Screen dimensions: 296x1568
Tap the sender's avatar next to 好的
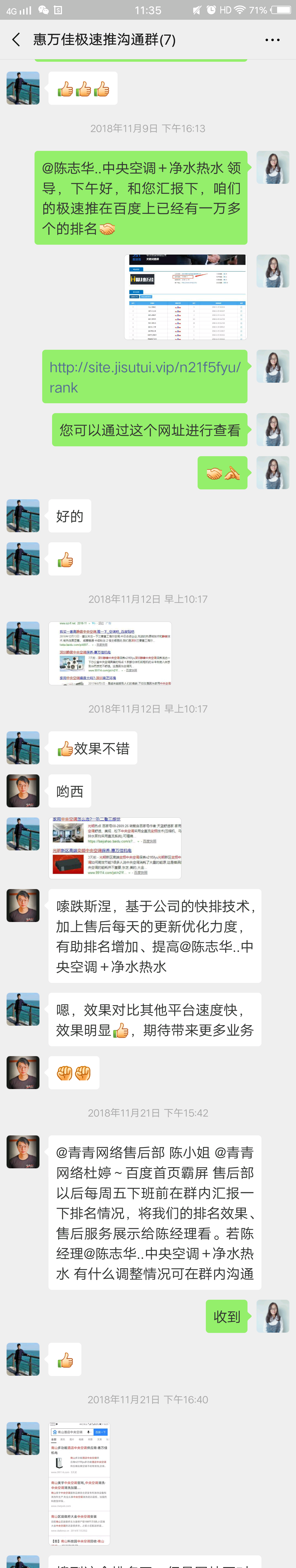23,515
